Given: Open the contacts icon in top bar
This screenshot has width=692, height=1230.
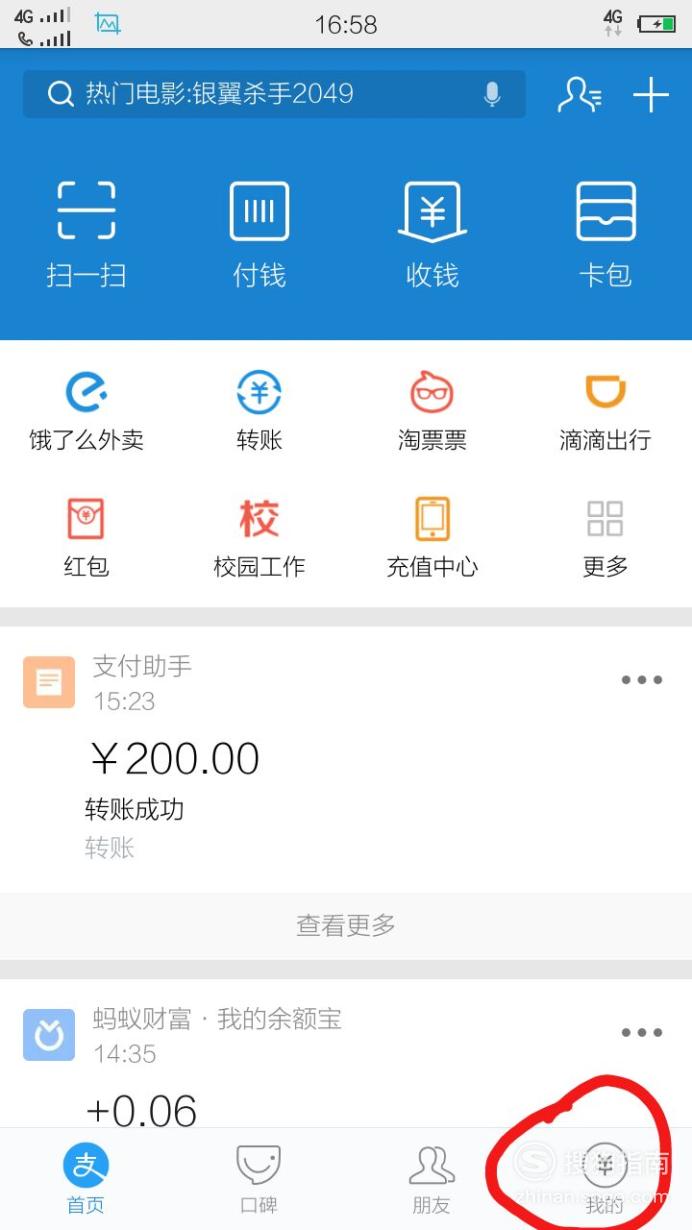Looking at the screenshot, I should click(579, 94).
